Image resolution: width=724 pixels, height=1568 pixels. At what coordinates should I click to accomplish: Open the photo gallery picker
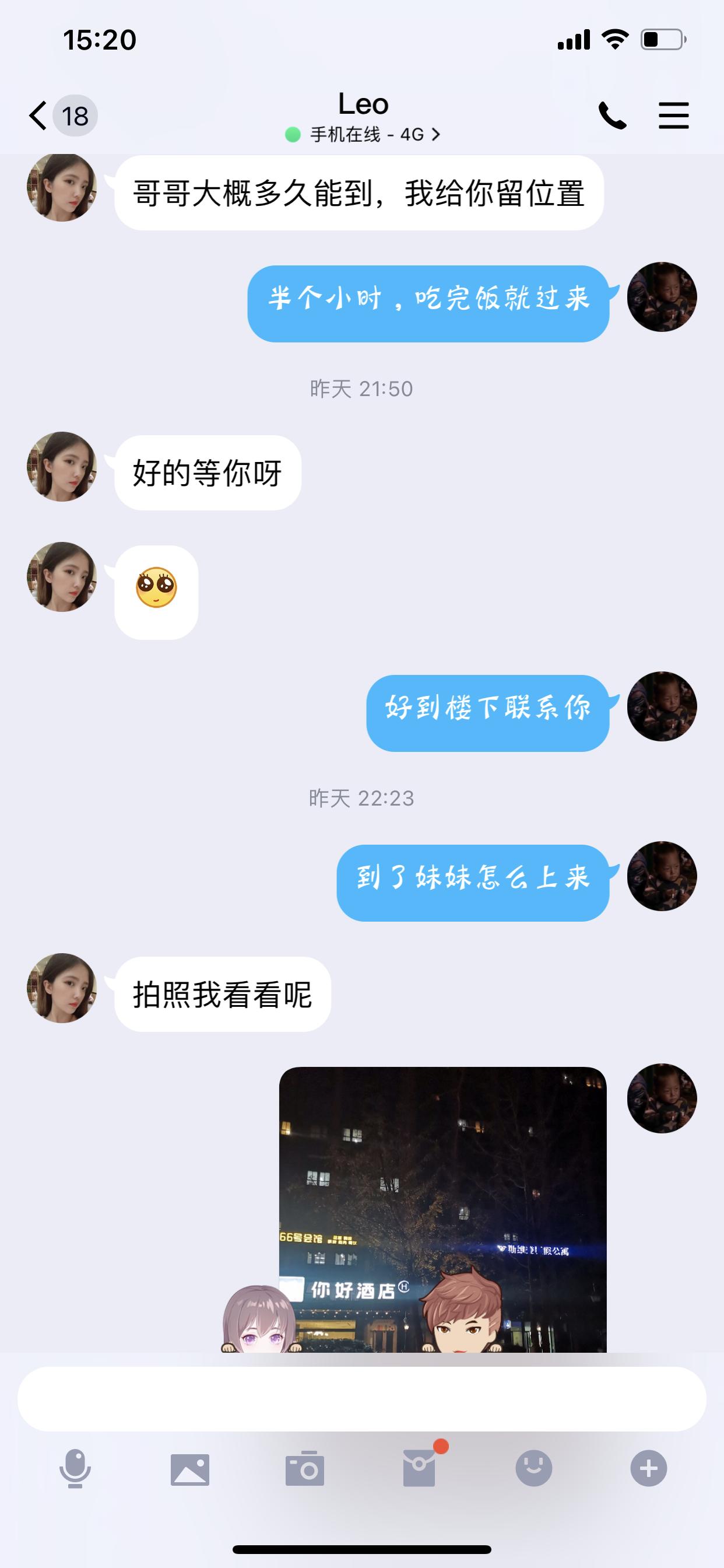click(190, 1469)
